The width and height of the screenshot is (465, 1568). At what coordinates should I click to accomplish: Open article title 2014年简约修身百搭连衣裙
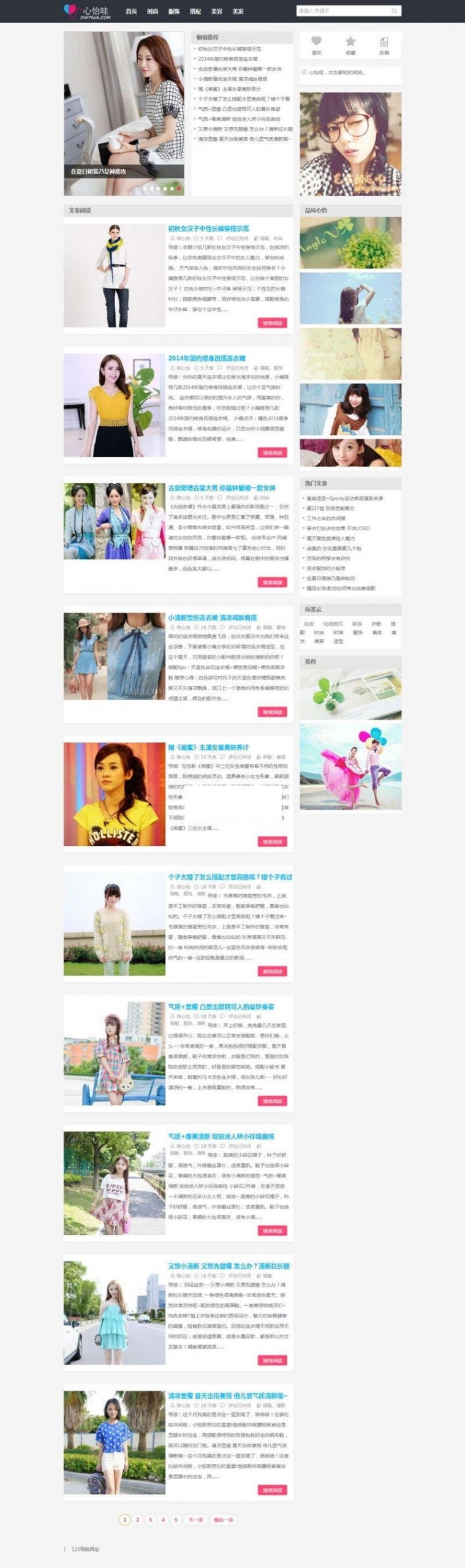tap(206, 358)
